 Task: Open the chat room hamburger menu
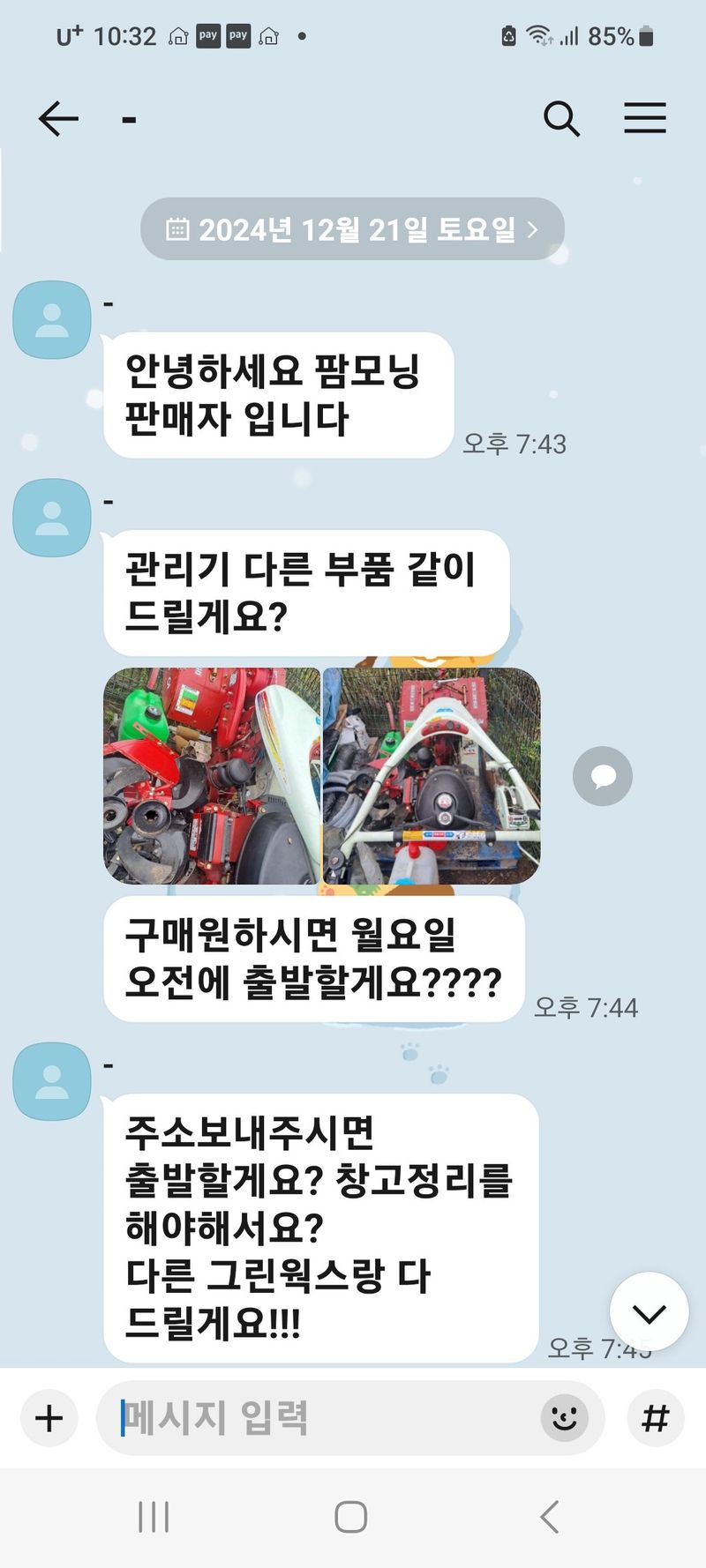[x=644, y=118]
